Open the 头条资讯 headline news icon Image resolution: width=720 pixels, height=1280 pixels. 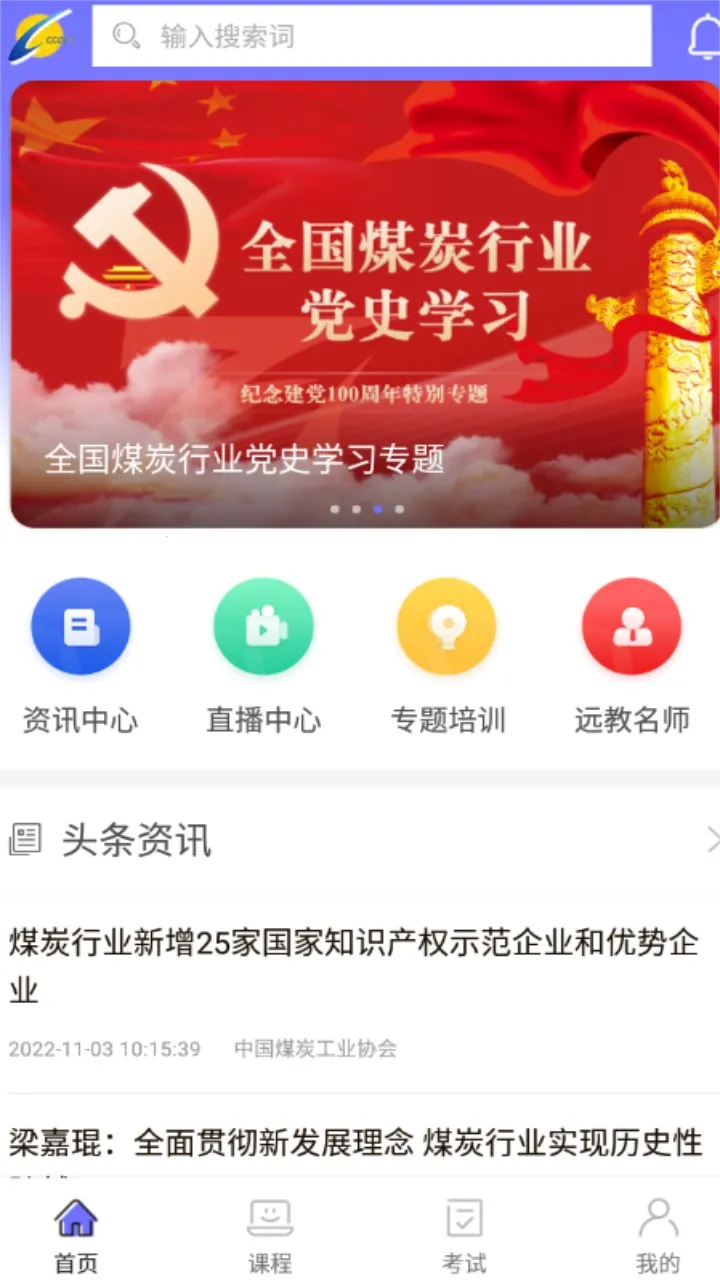(25, 840)
